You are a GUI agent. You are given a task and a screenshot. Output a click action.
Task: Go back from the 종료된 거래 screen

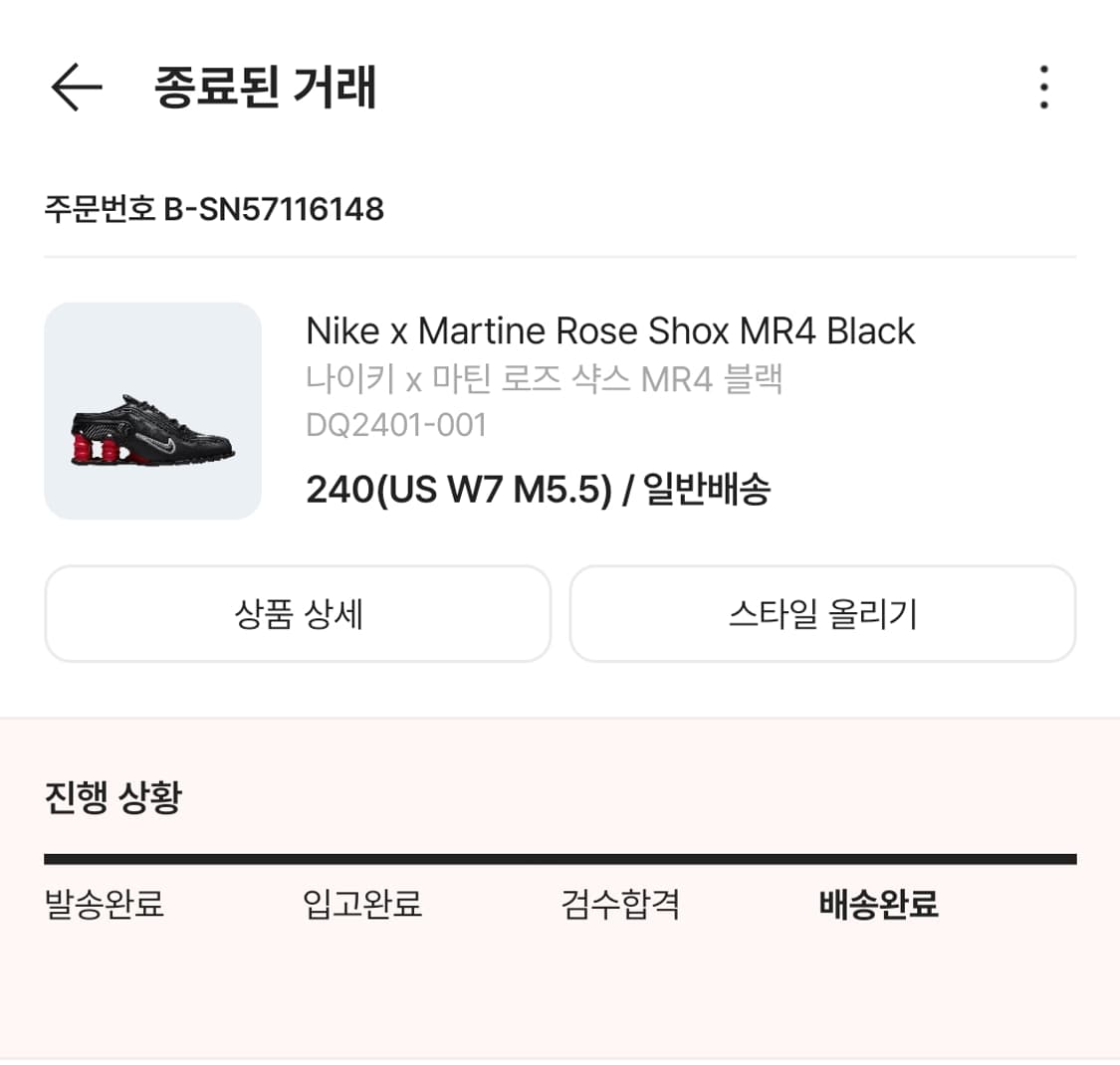coord(77,88)
